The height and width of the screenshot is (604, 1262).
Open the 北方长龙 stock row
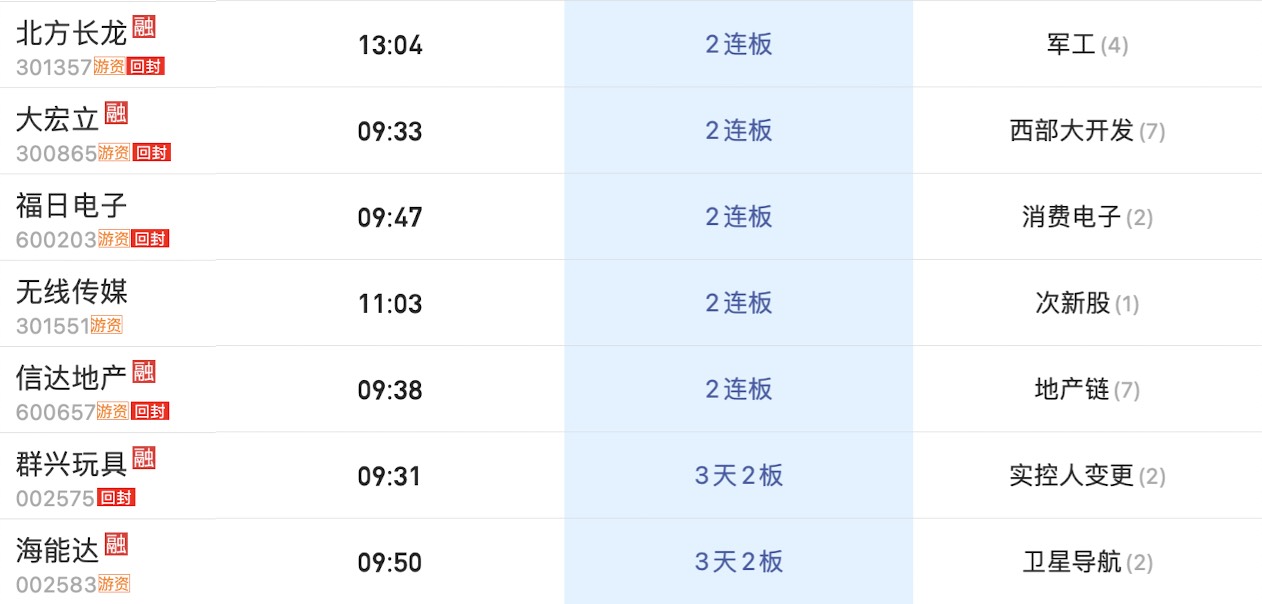pos(72,33)
